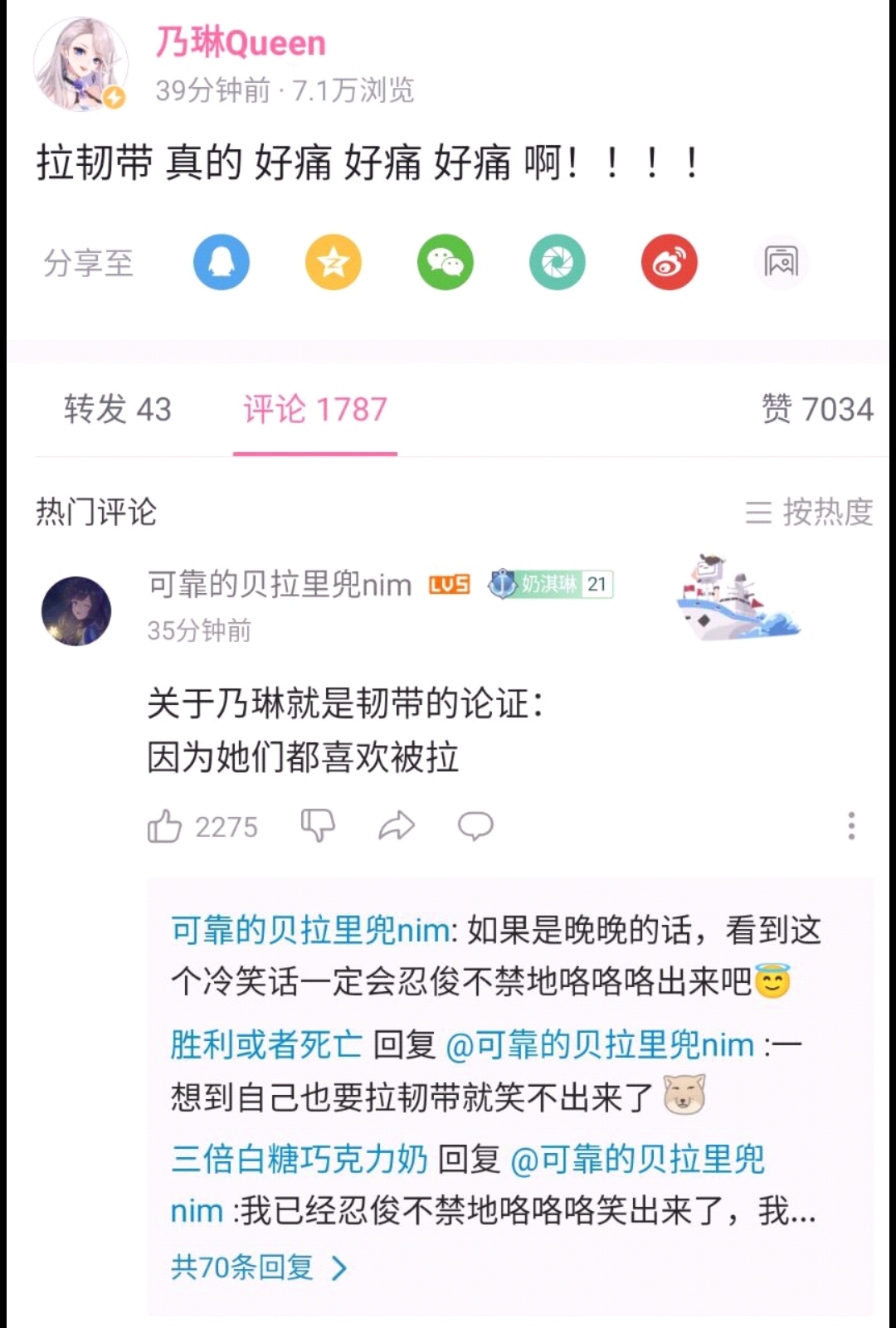Image resolution: width=896 pixels, height=1328 pixels.
Task: Open the profile of 三倍白糖巧克力奶
Action: [x=299, y=1160]
